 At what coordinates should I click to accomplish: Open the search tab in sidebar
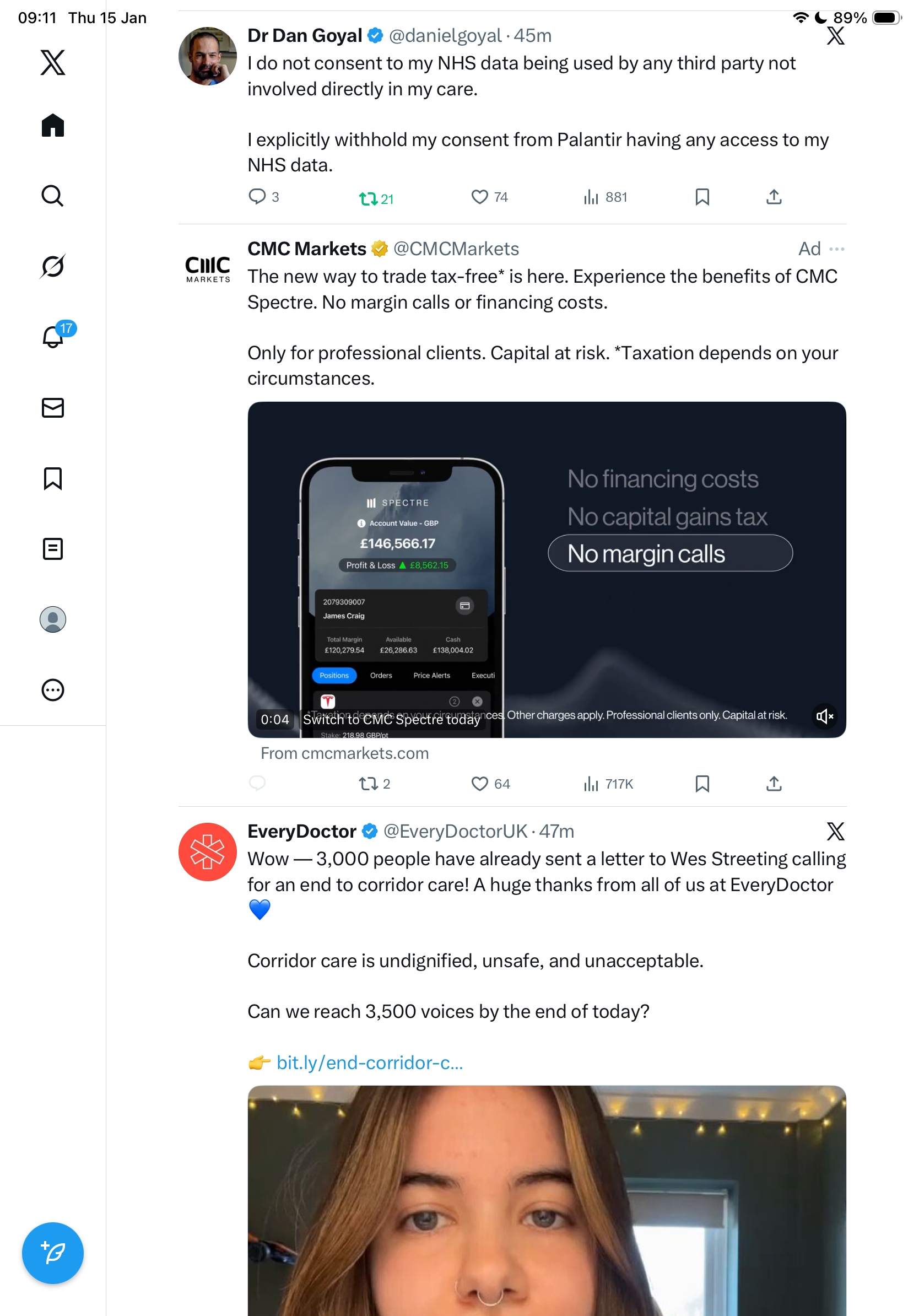[53, 196]
